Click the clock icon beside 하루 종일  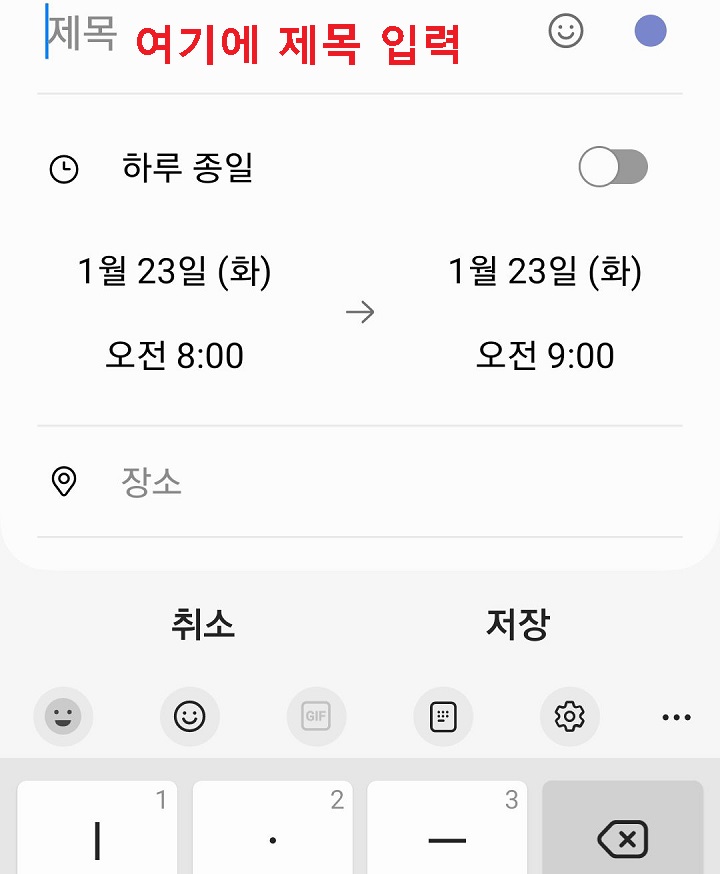[x=64, y=168]
